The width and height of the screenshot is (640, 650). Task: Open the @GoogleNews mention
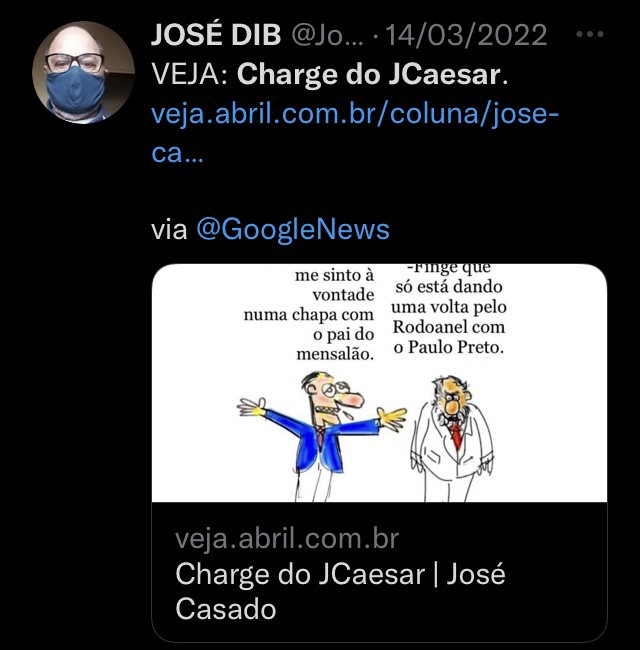click(292, 229)
